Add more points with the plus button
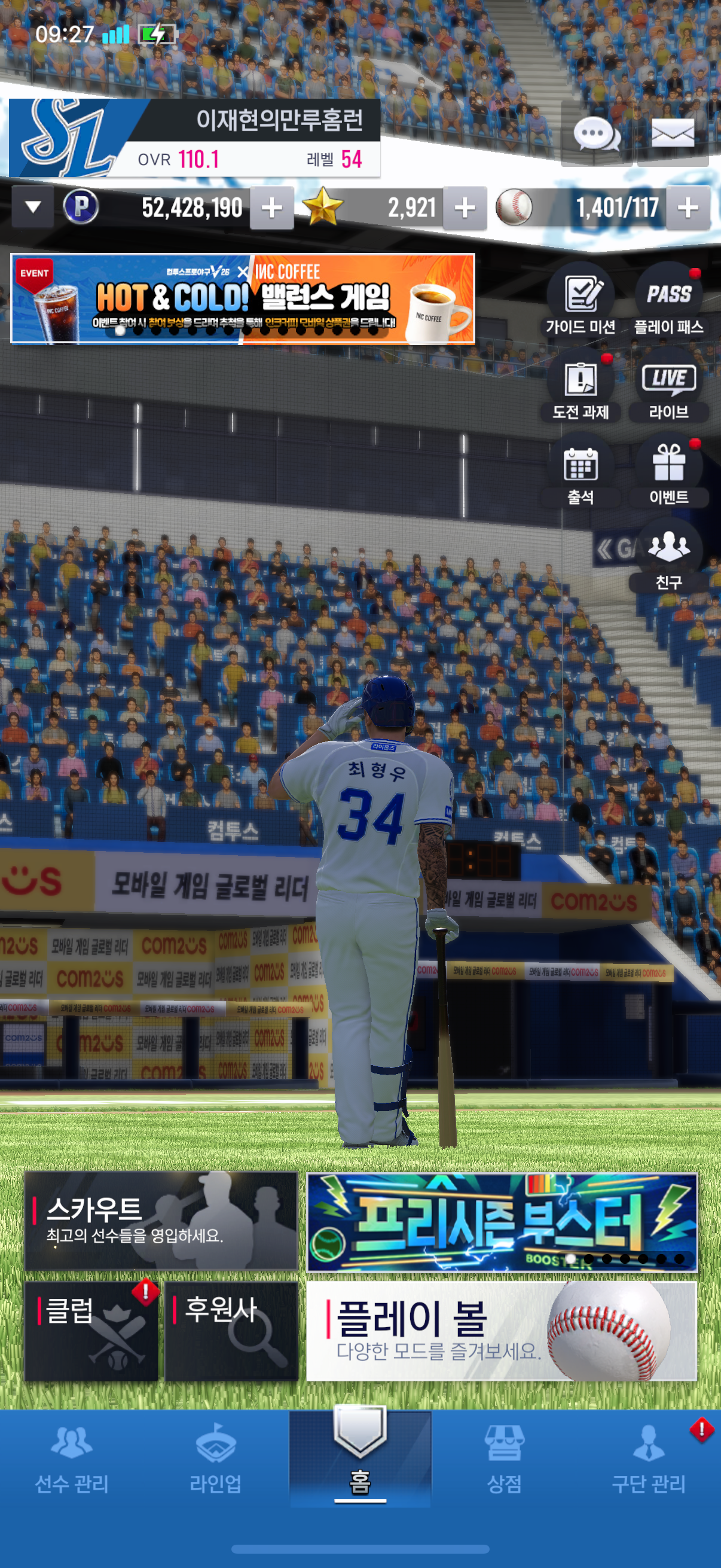This screenshot has height=1568, width=721. (271, 208)
